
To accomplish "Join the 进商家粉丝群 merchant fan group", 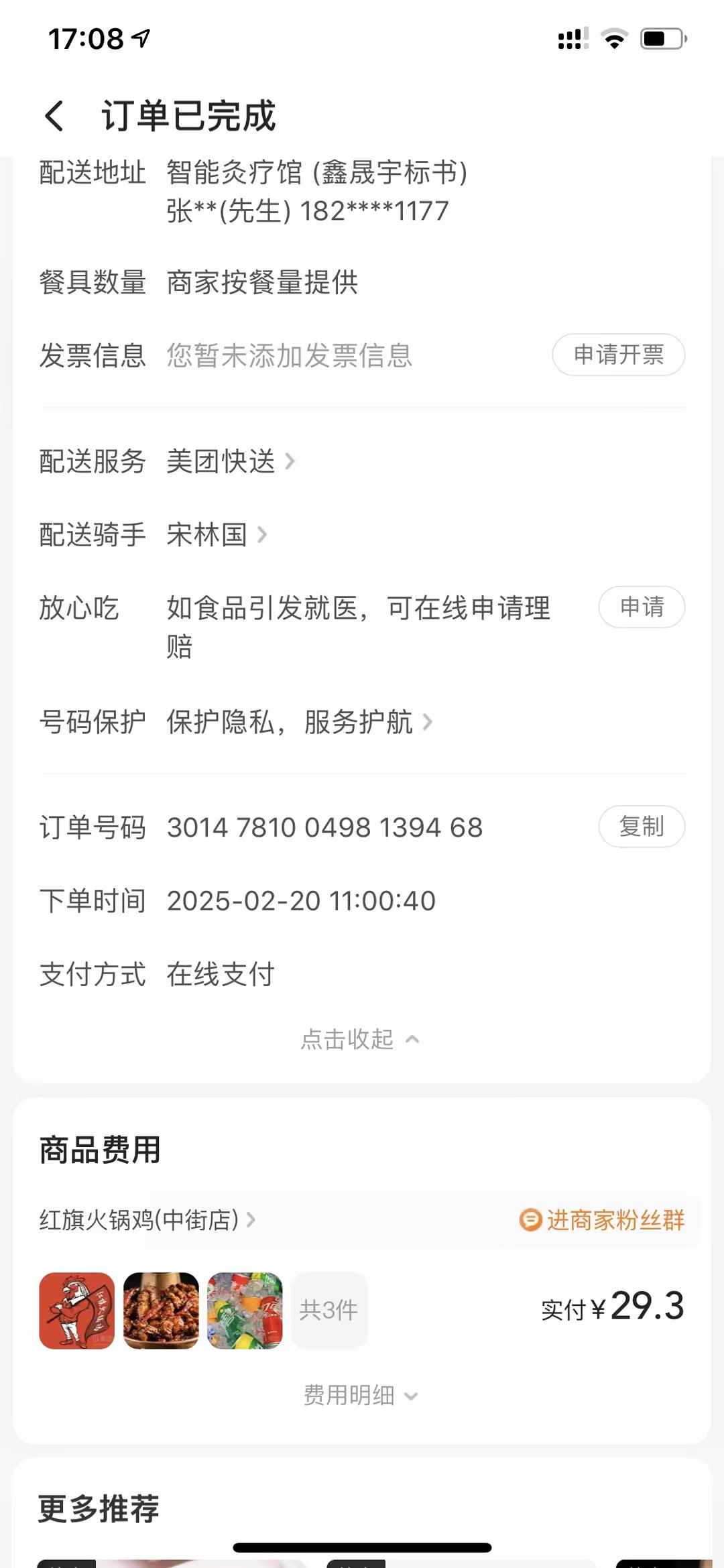I will 602,1220.
